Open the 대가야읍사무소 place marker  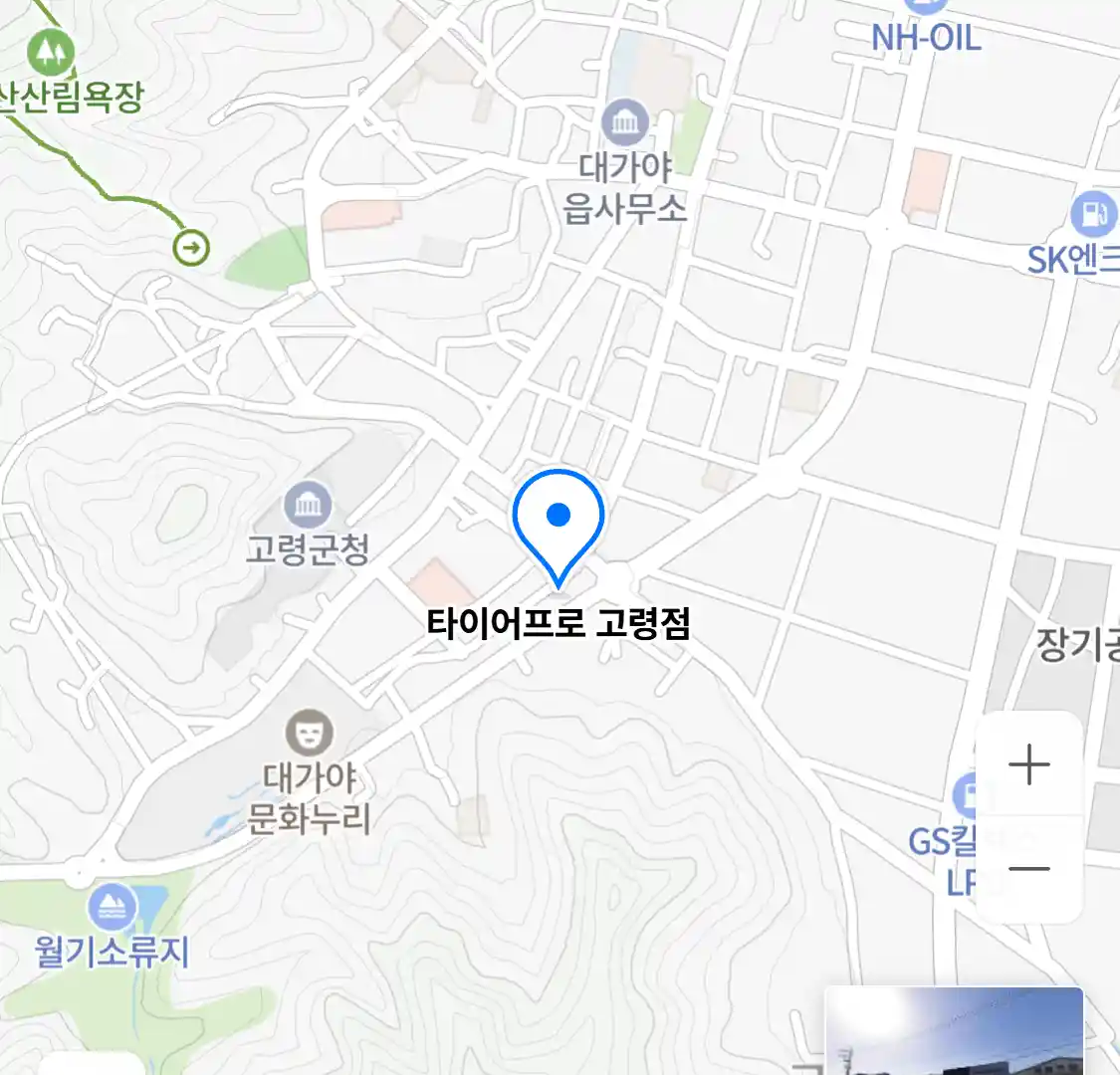[x=625, y=123]
